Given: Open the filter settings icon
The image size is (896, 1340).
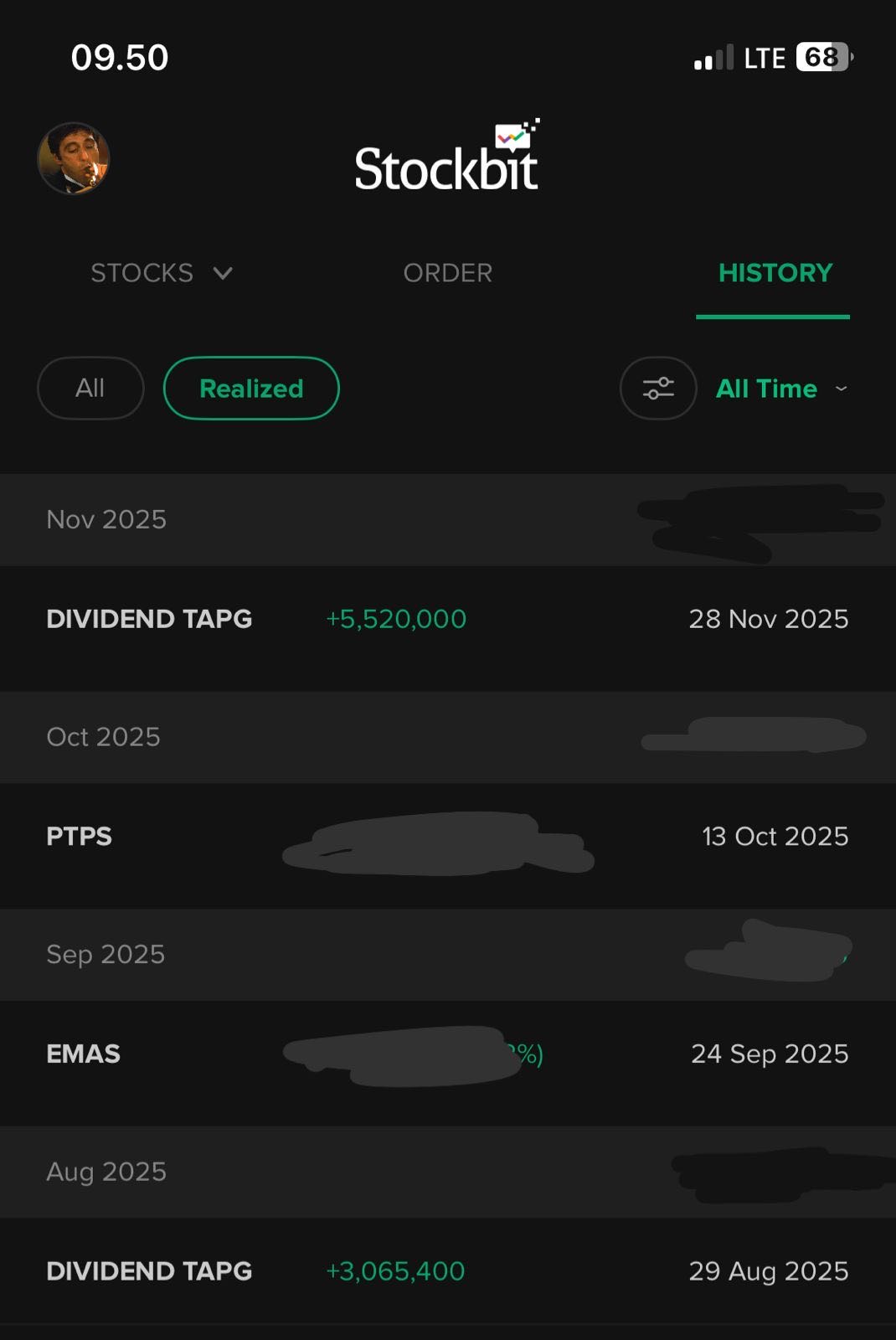Looking at the screenshot, I should 658,389.
